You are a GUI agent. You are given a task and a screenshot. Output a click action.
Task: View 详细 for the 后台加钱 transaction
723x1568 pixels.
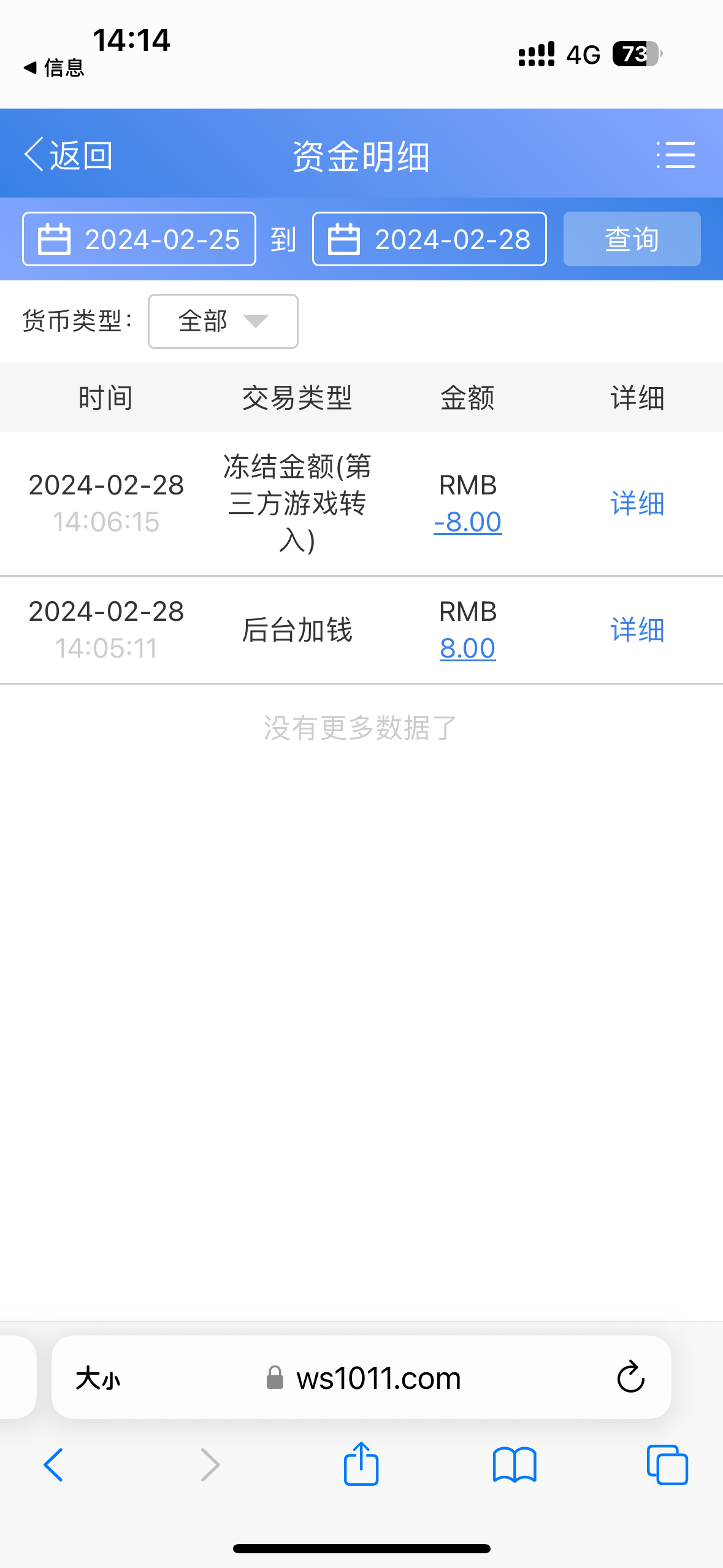637,630
